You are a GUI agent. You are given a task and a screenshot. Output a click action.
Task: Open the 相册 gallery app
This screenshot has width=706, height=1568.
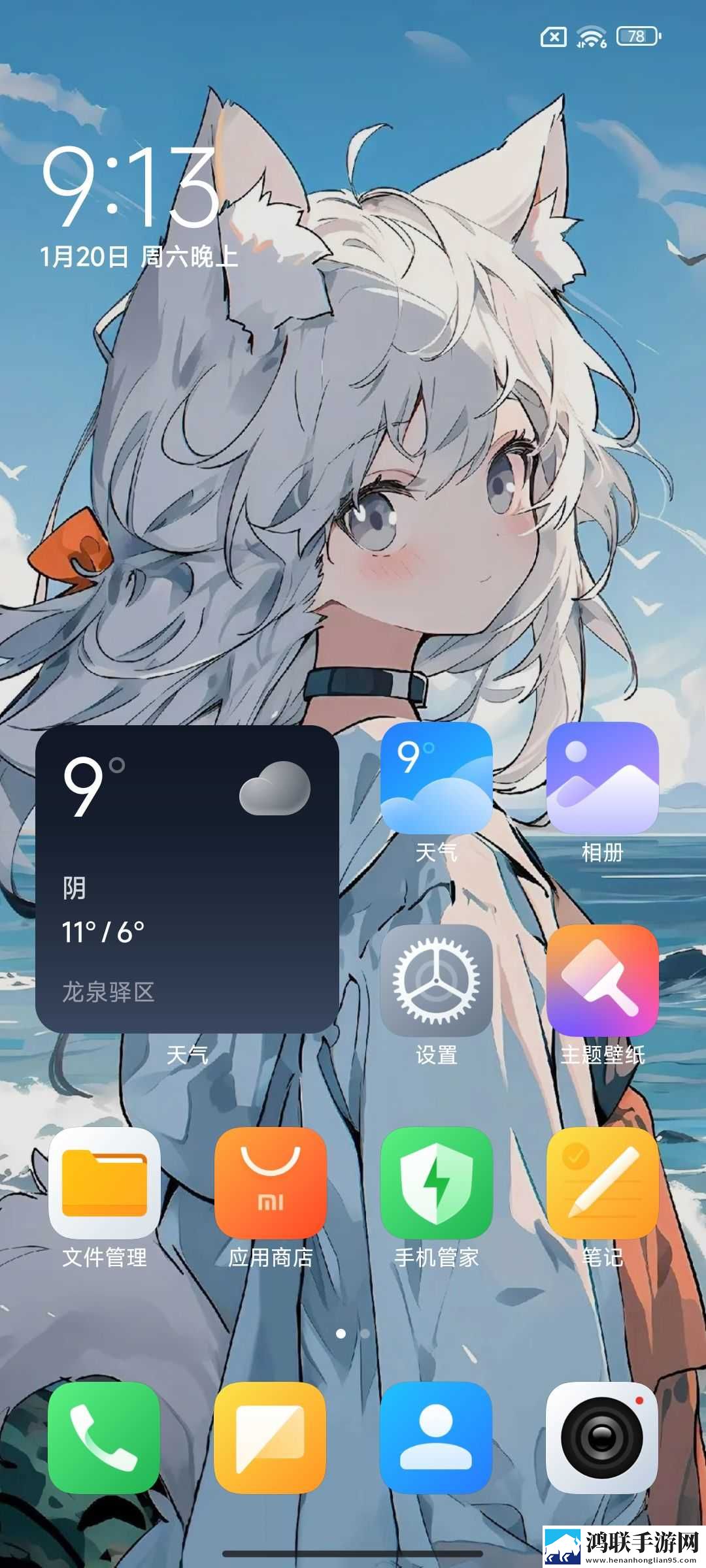[x=602, y=777]
